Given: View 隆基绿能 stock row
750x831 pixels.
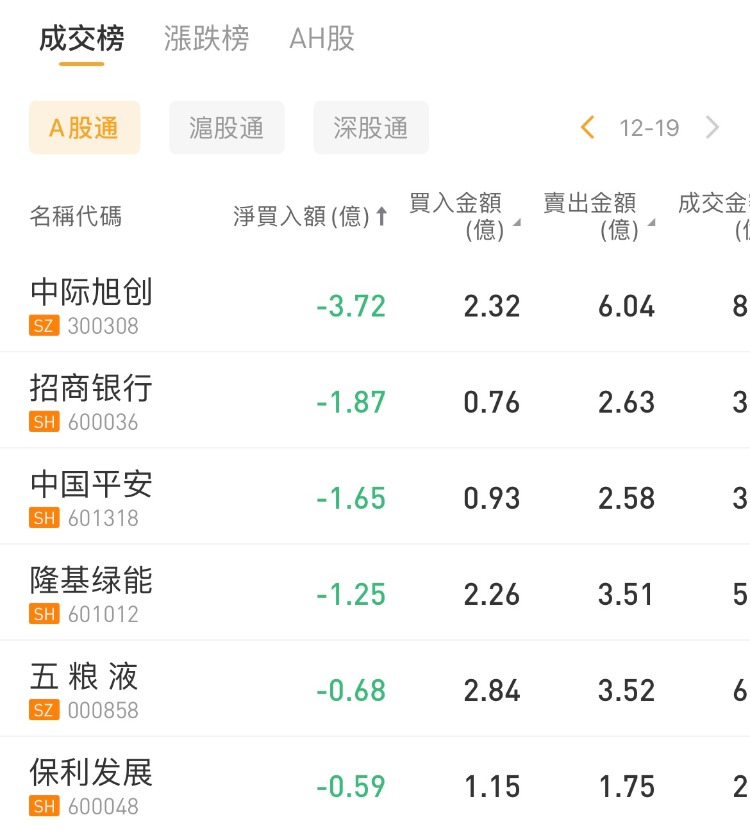Looking at the screenshot, I should click(92, 593).
